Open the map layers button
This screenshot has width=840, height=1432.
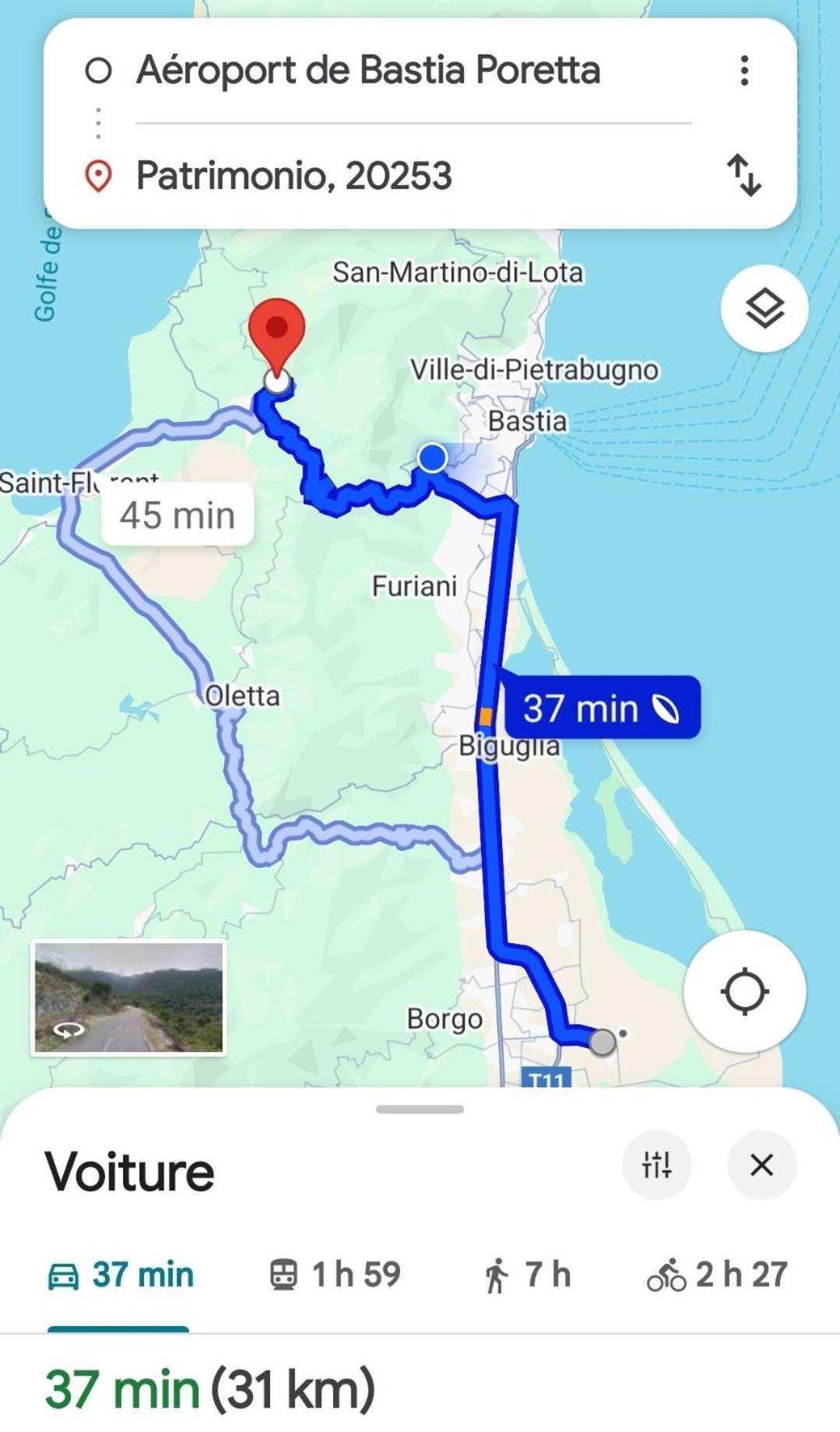point(764,309)
